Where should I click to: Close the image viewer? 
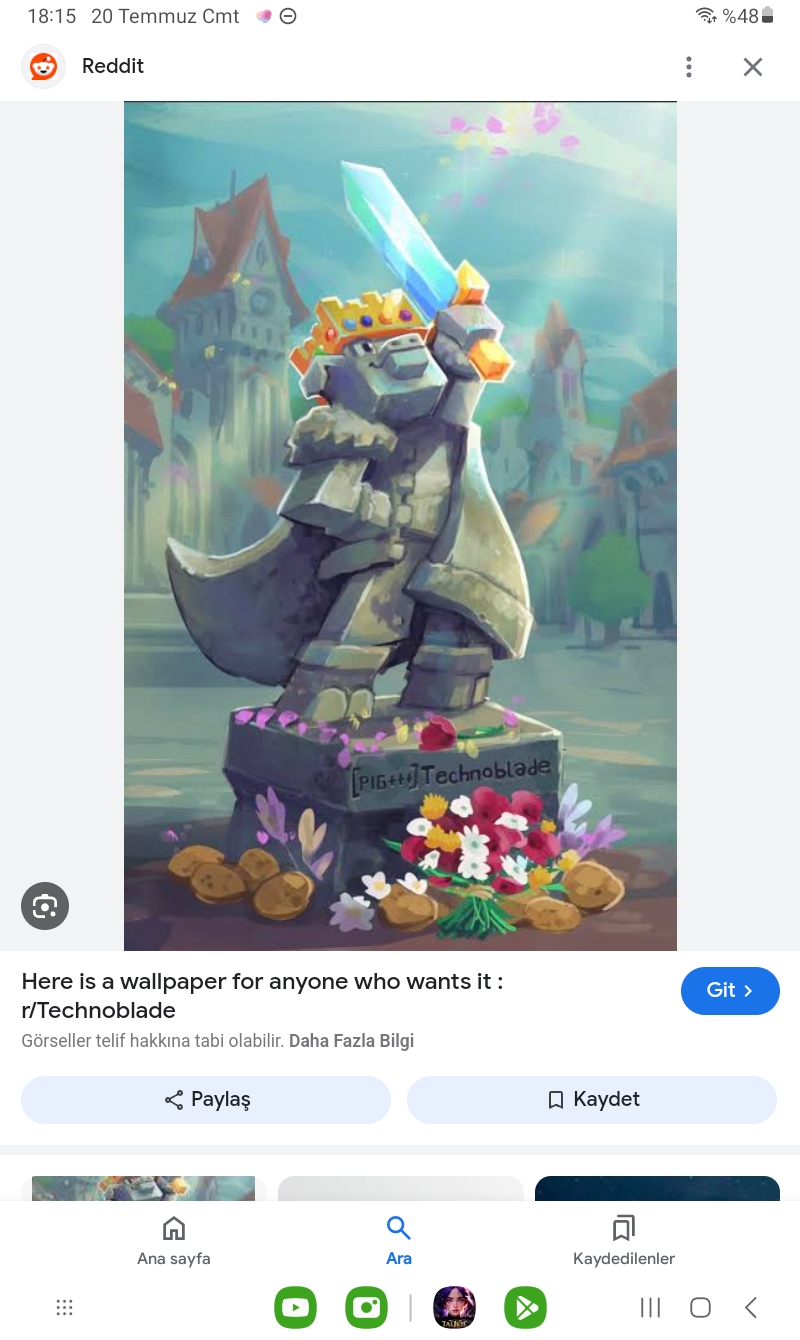pos(753,67)
